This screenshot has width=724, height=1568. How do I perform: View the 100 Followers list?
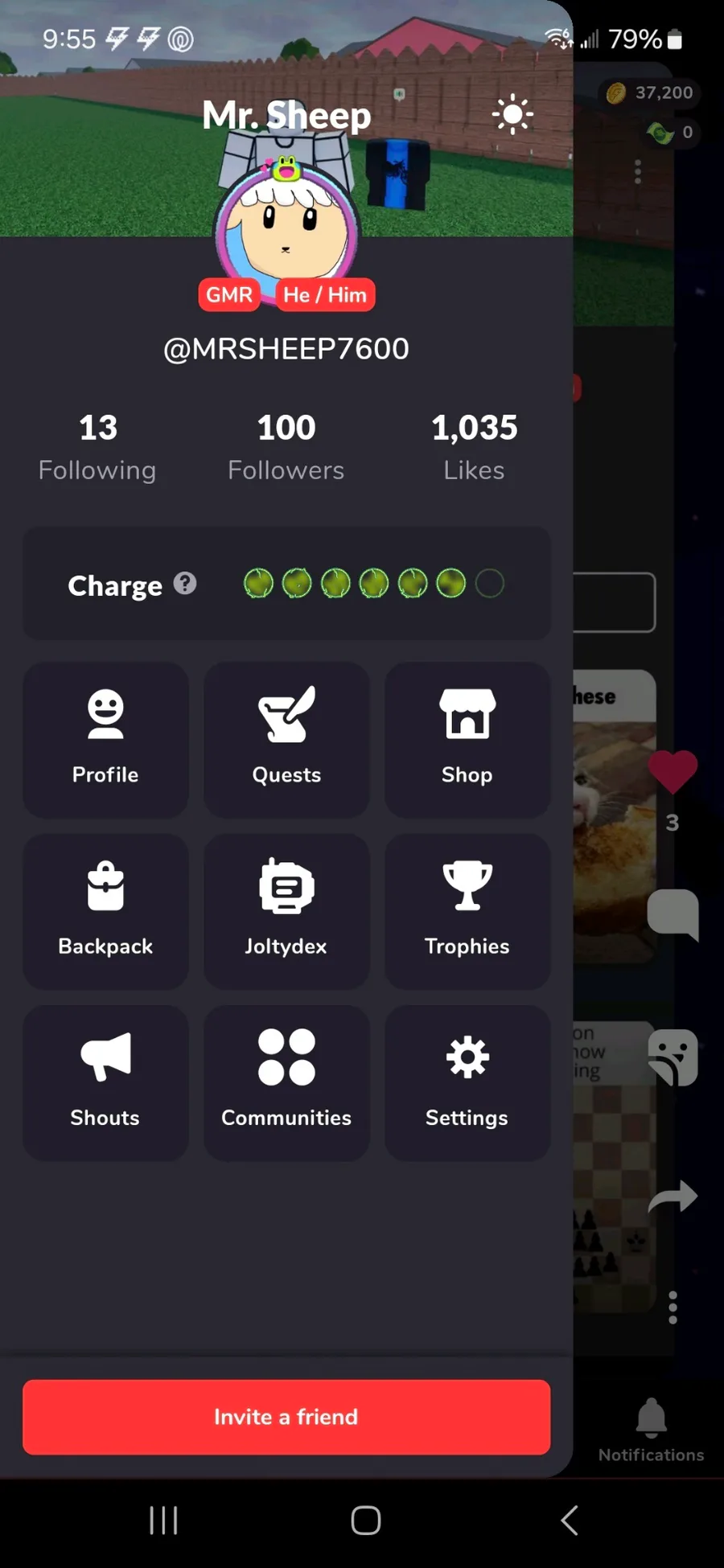(286, 447)
